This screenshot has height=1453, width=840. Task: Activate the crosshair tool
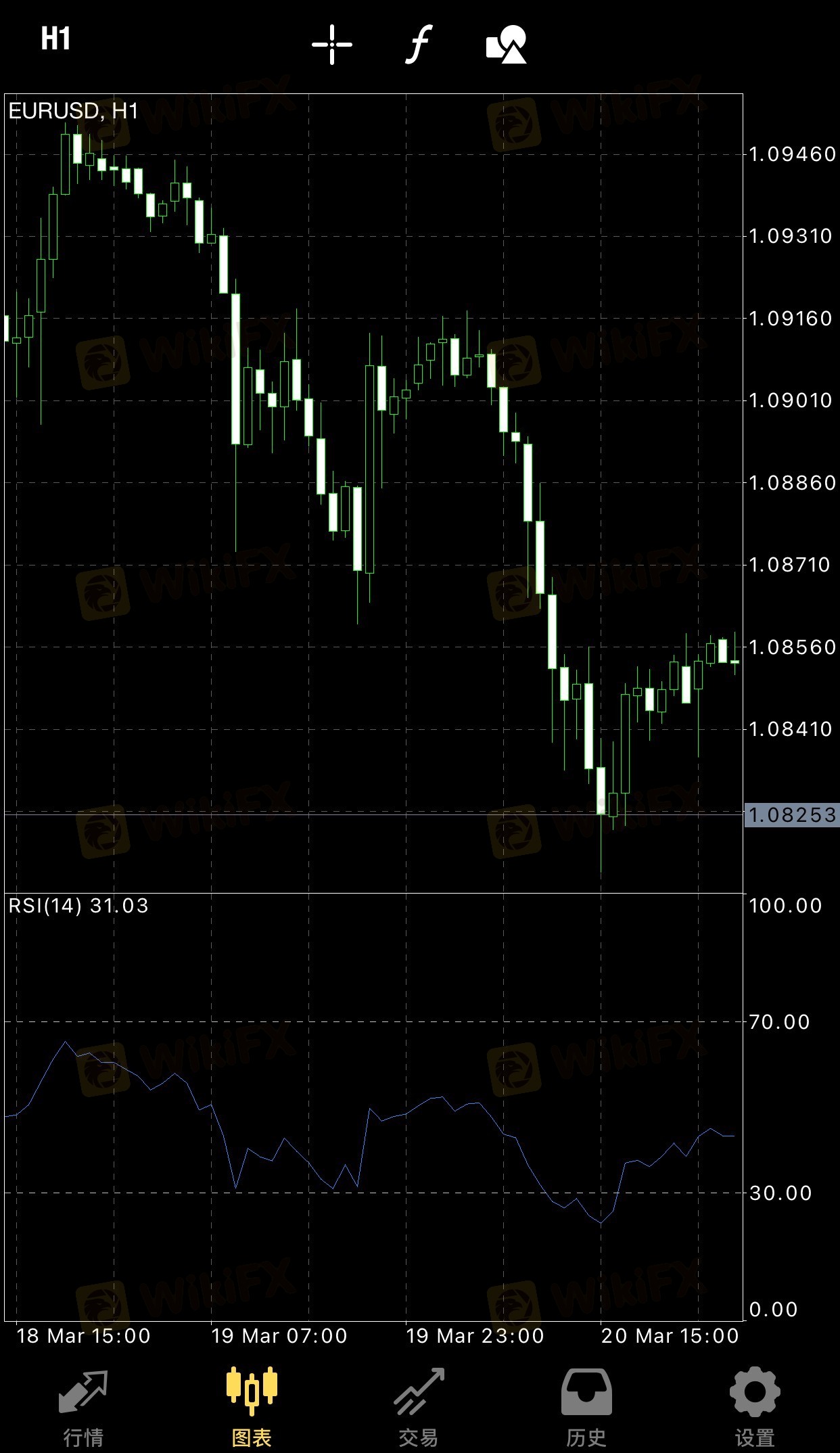[x=332, y=45]
